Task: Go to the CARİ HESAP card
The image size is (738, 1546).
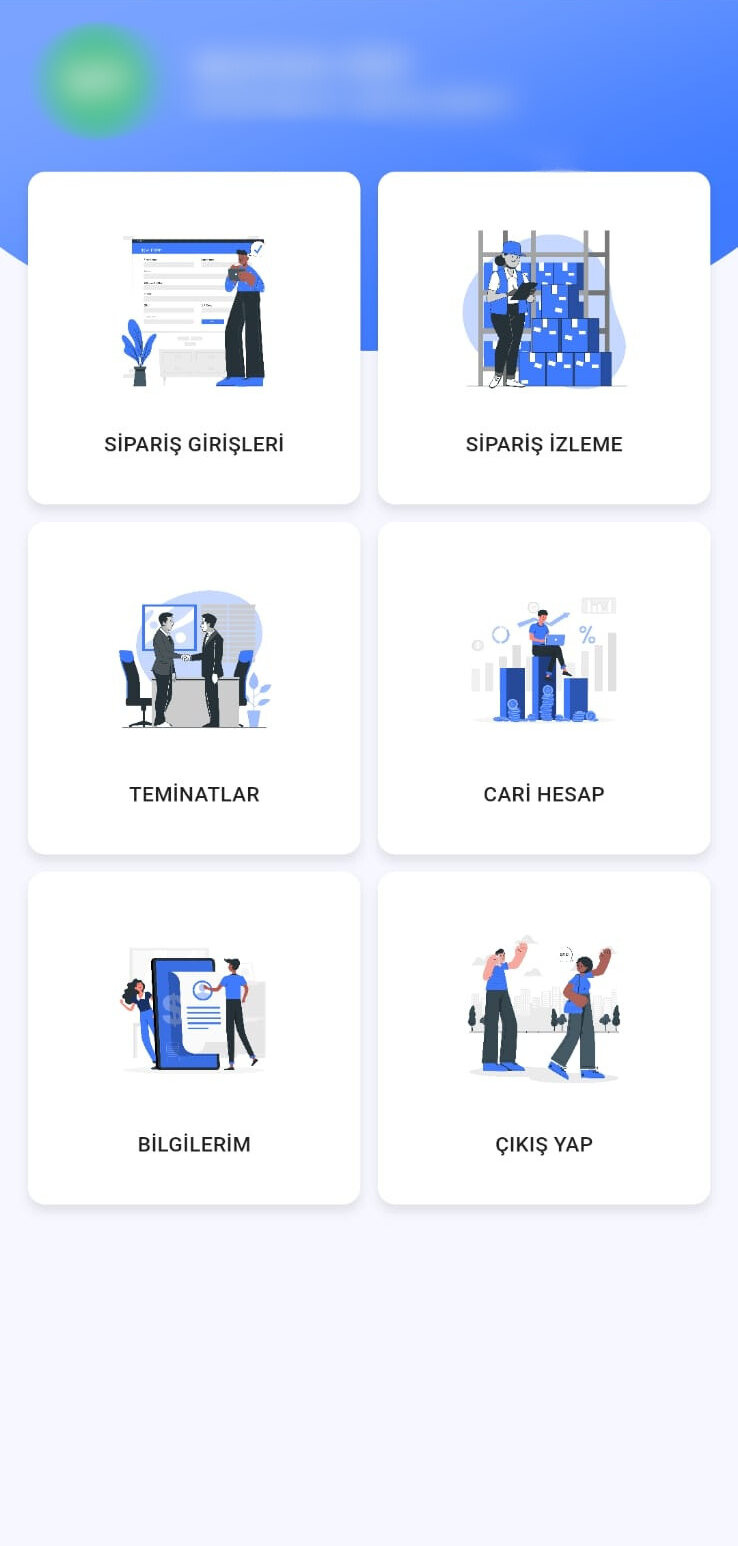Action: pos(544,688)
